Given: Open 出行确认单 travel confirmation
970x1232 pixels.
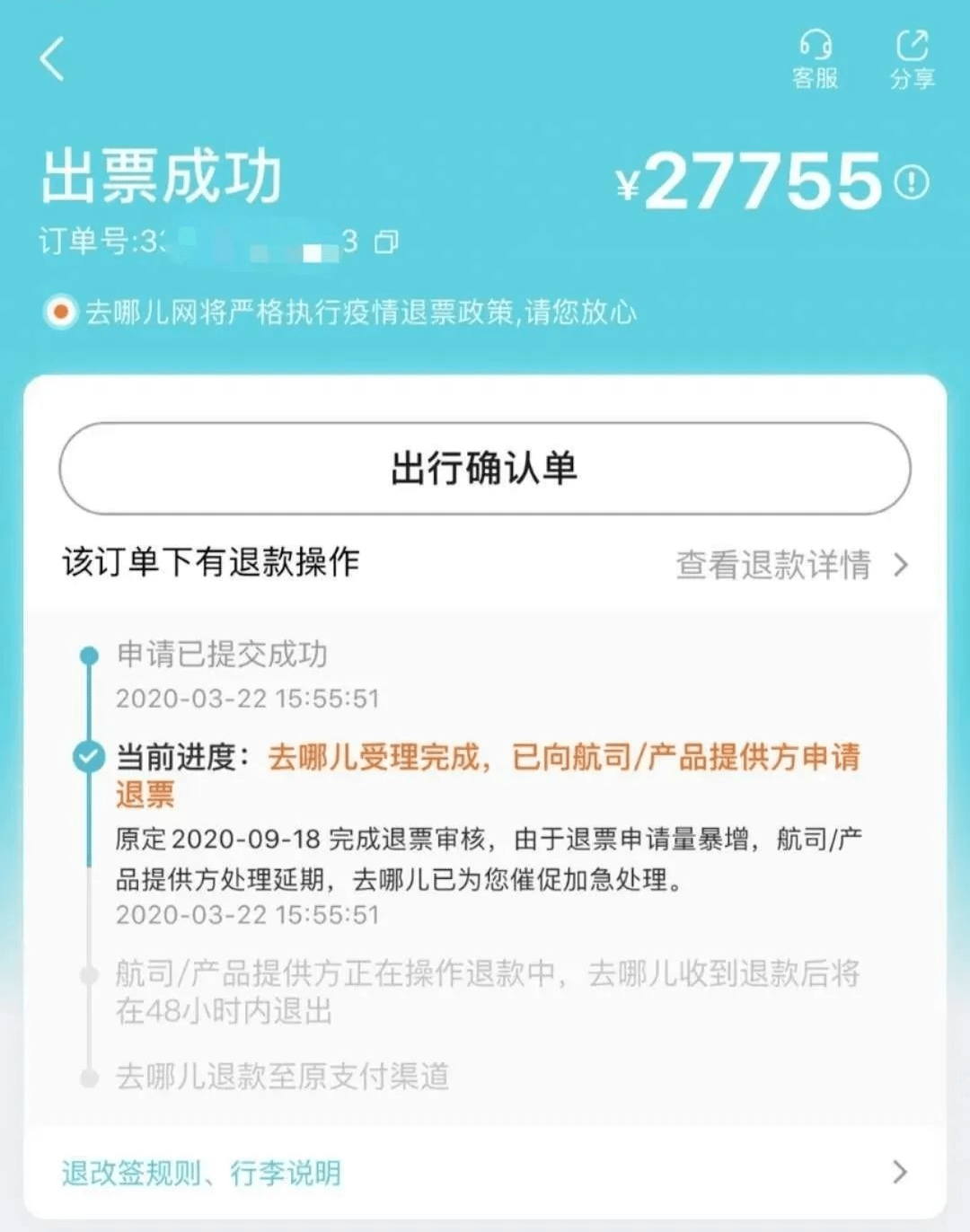Looking at the screenshot, I should (x=485, y=469).
